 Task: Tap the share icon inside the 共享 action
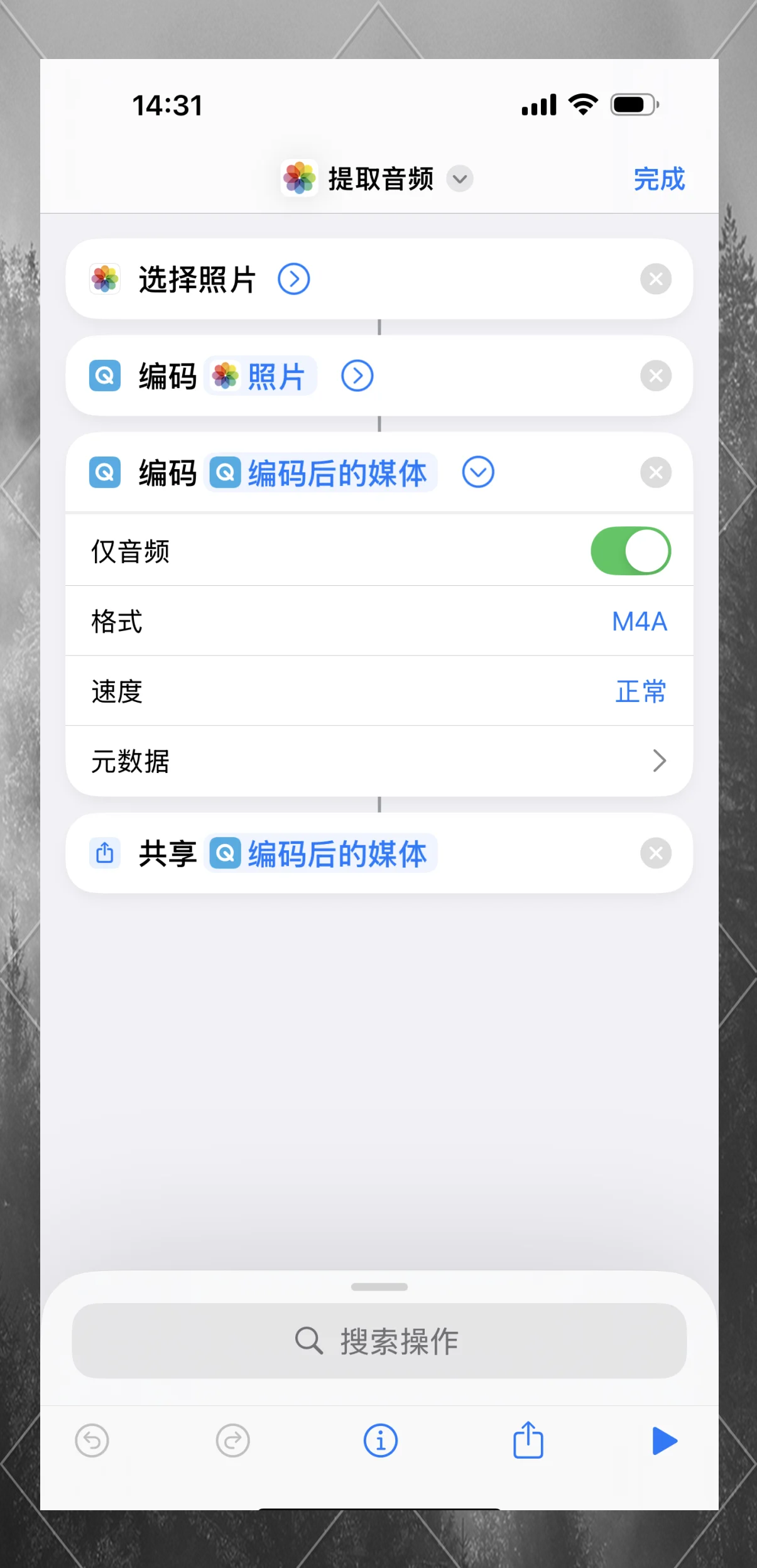tap(105, 853)
